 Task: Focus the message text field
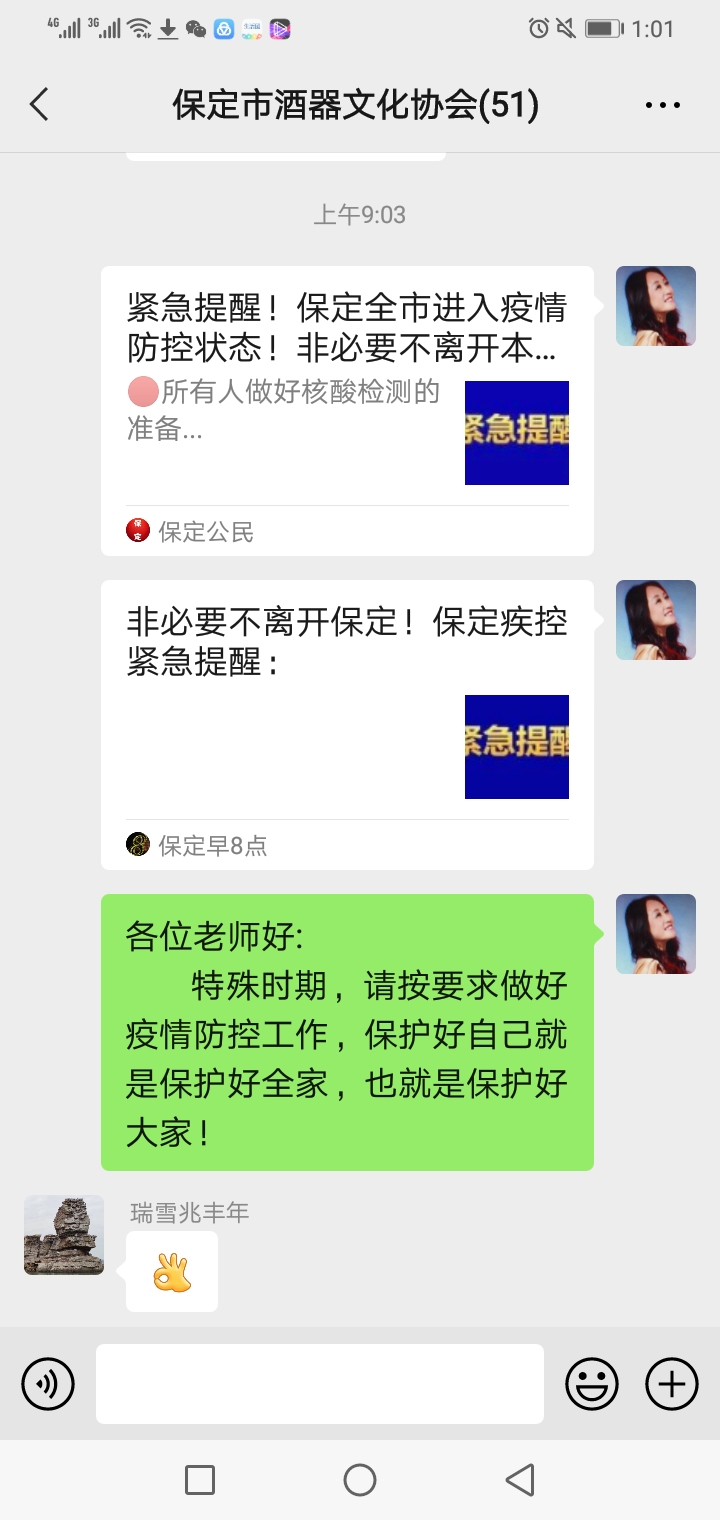(x=320, y=1384)
